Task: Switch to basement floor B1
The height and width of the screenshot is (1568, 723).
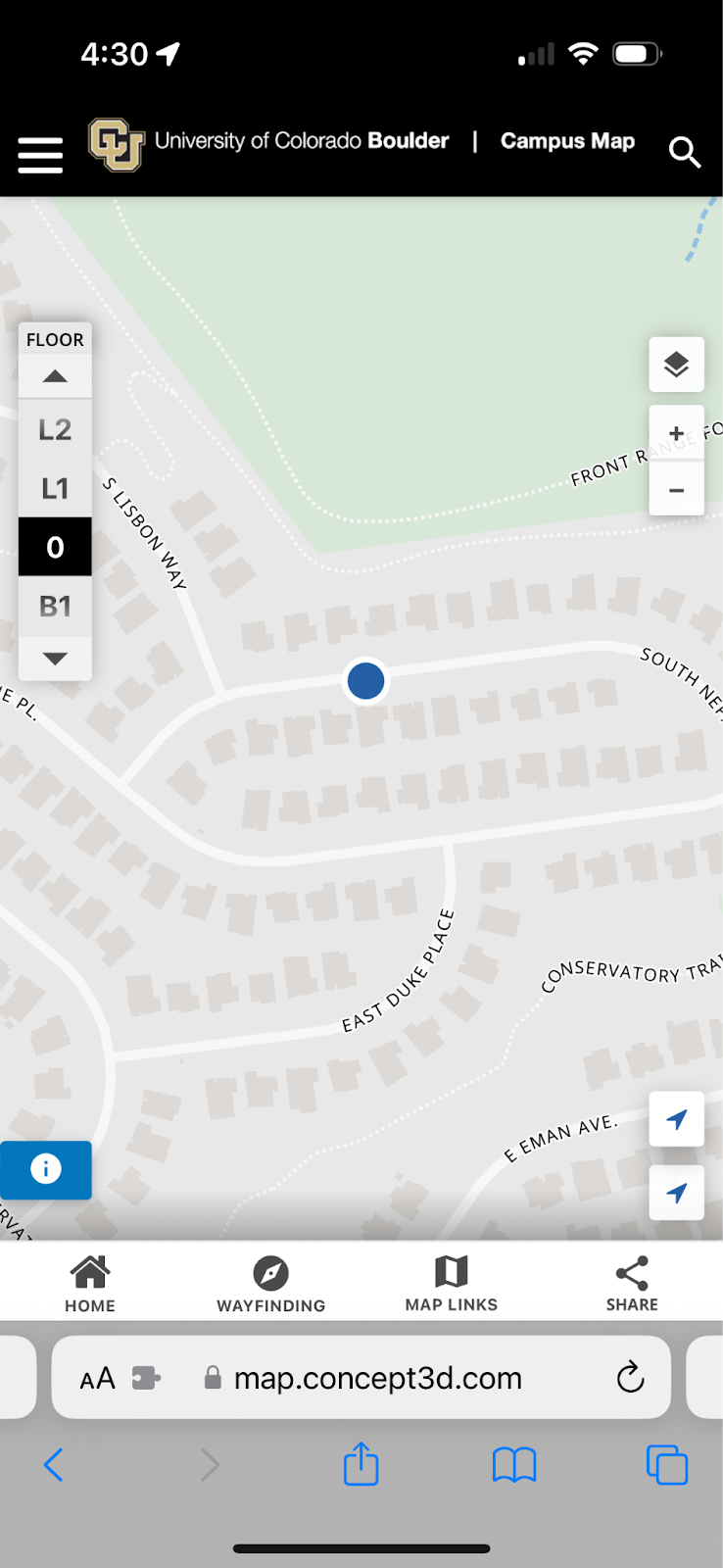Action: [x=55, y=607]
